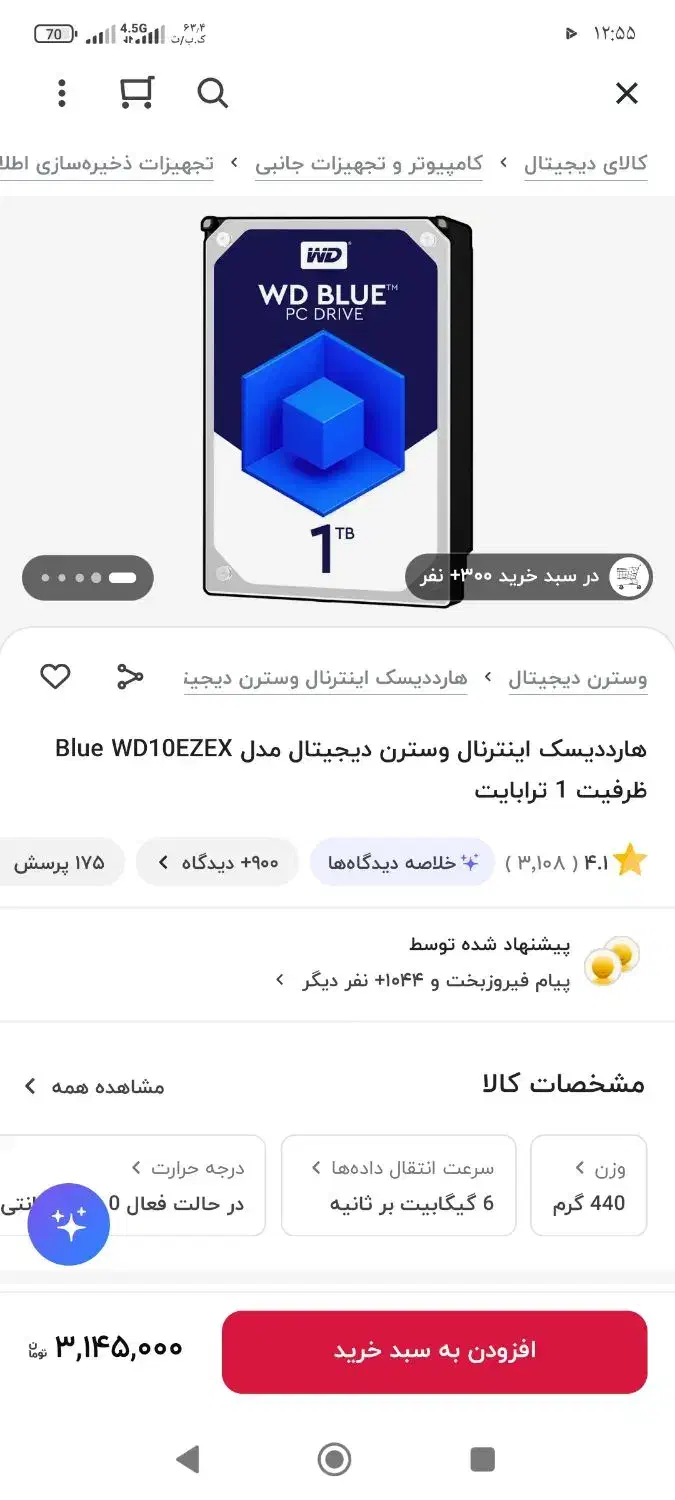This screenshot has width=675, height=1500.
Task: Open the کامپیوتر و تجهیزات جانبی breadcrumb
Action: [x=369, y=164]
